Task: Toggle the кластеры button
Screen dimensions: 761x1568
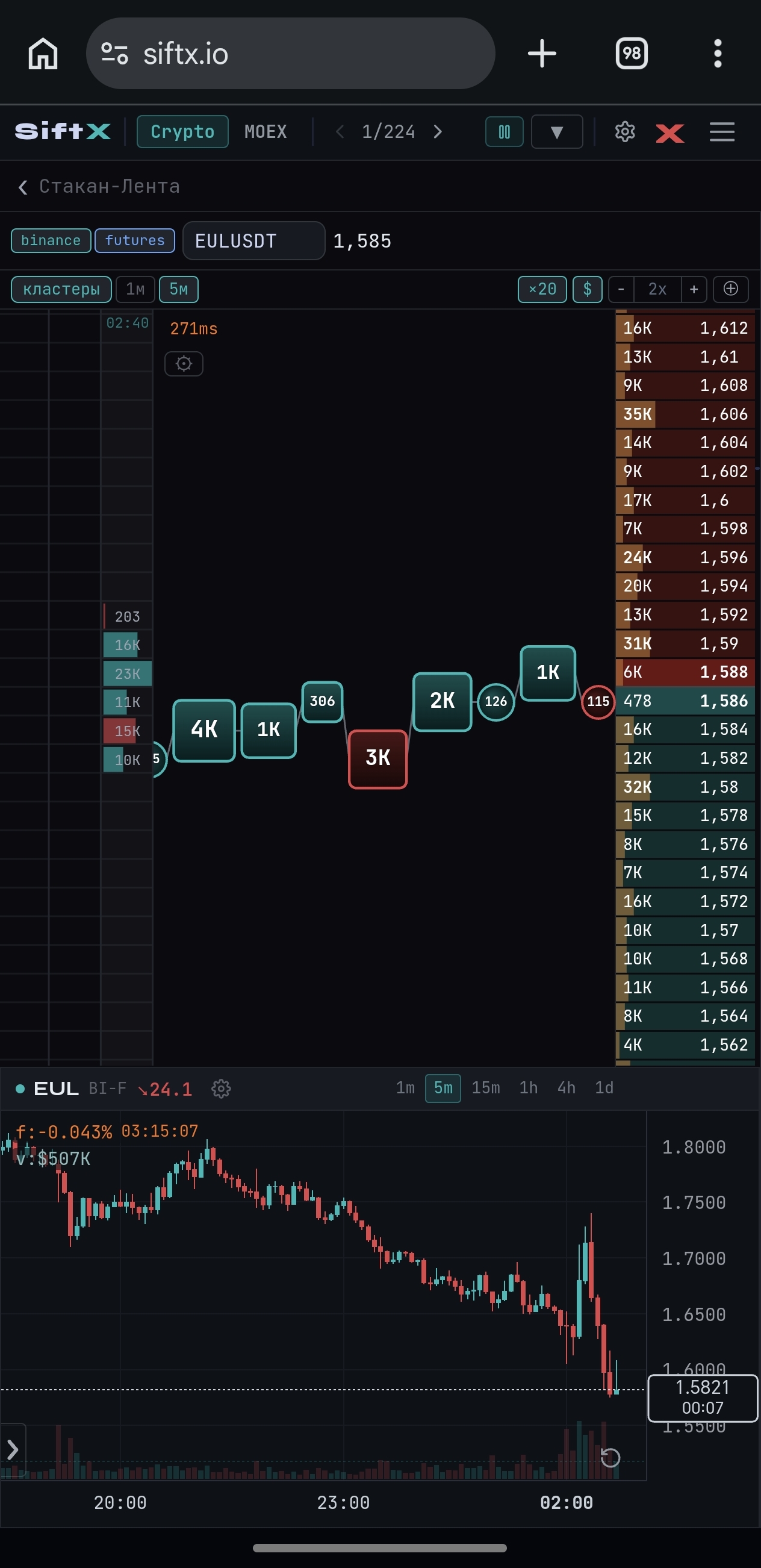Action: point(61,289)
